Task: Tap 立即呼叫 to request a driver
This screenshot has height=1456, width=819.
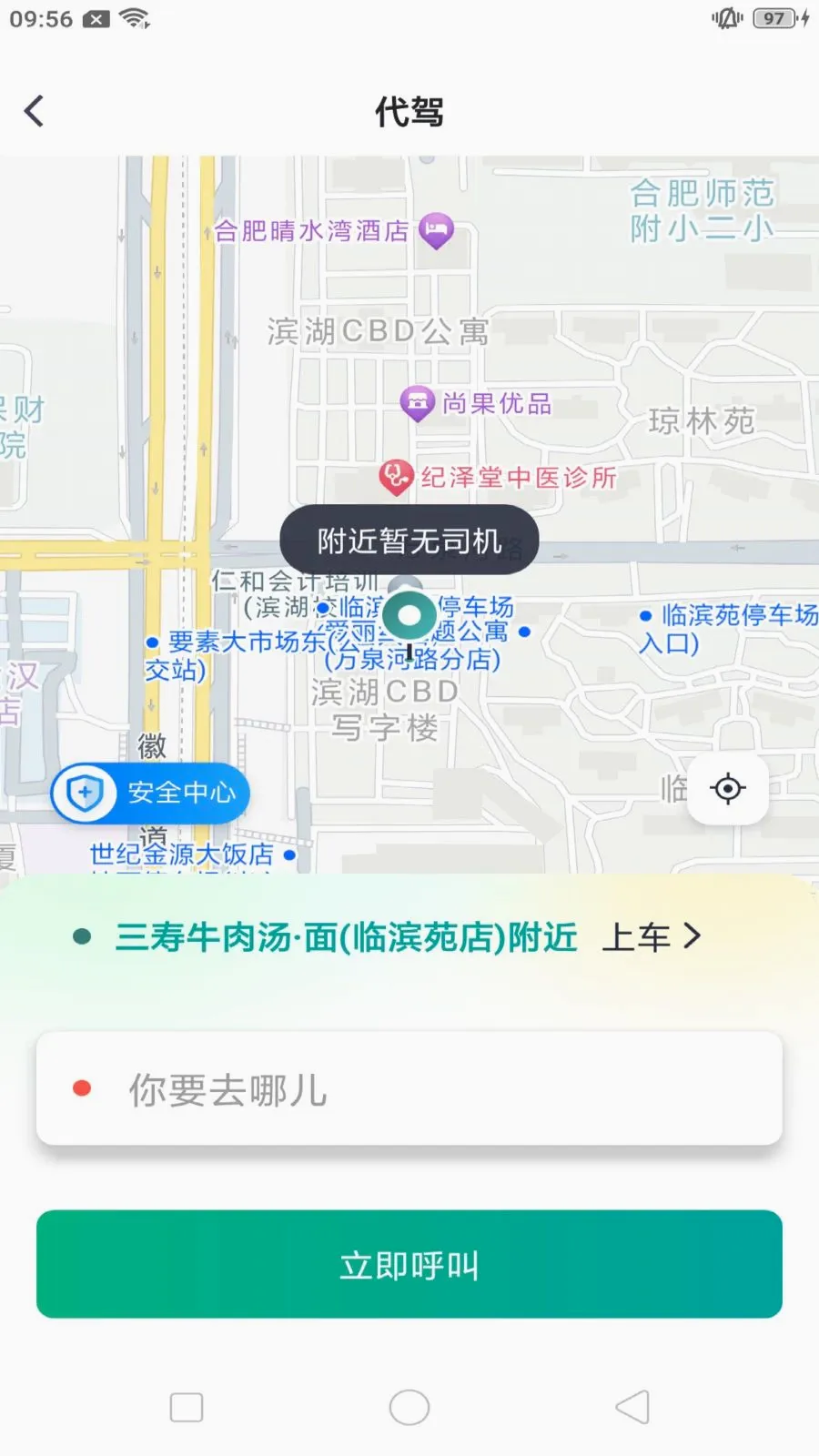Action: [x=409, y=1264]
